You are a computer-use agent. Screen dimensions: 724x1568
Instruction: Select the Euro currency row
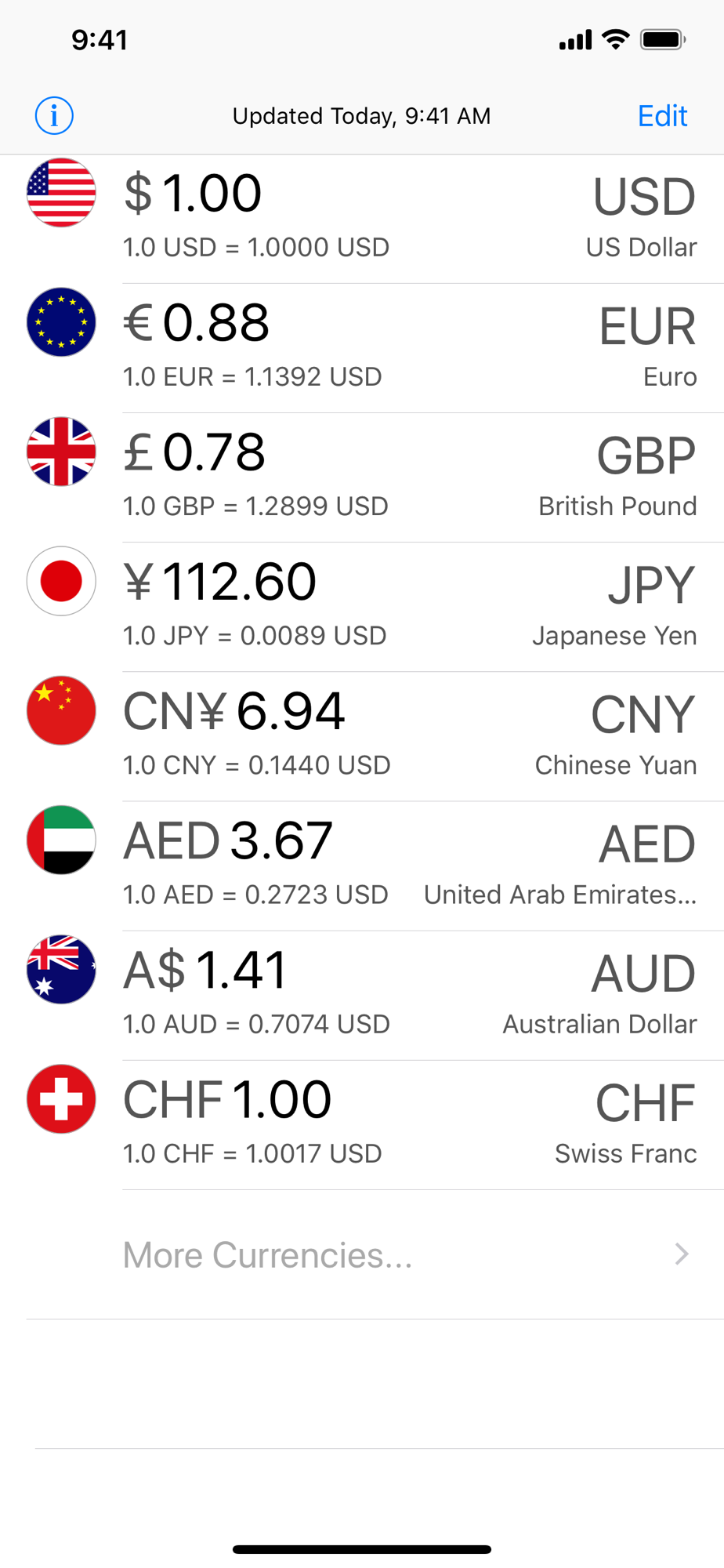[362, 348]
